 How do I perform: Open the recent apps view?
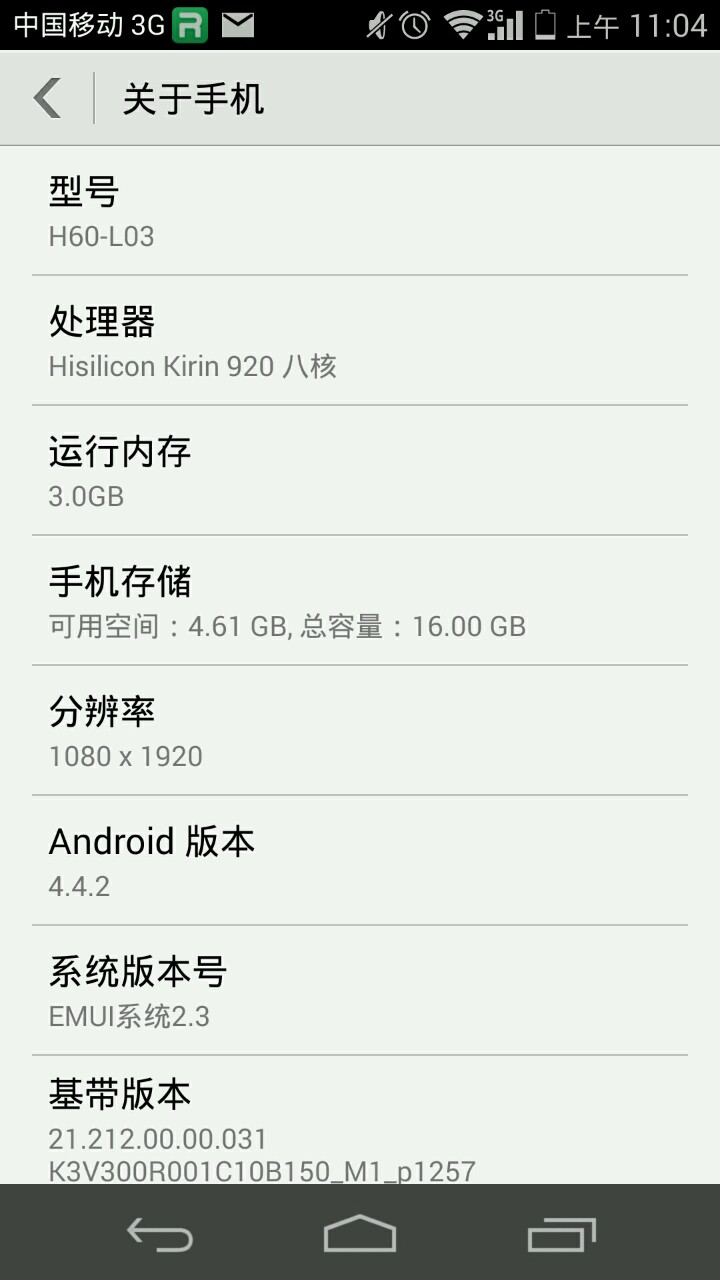click(561, 1234)
